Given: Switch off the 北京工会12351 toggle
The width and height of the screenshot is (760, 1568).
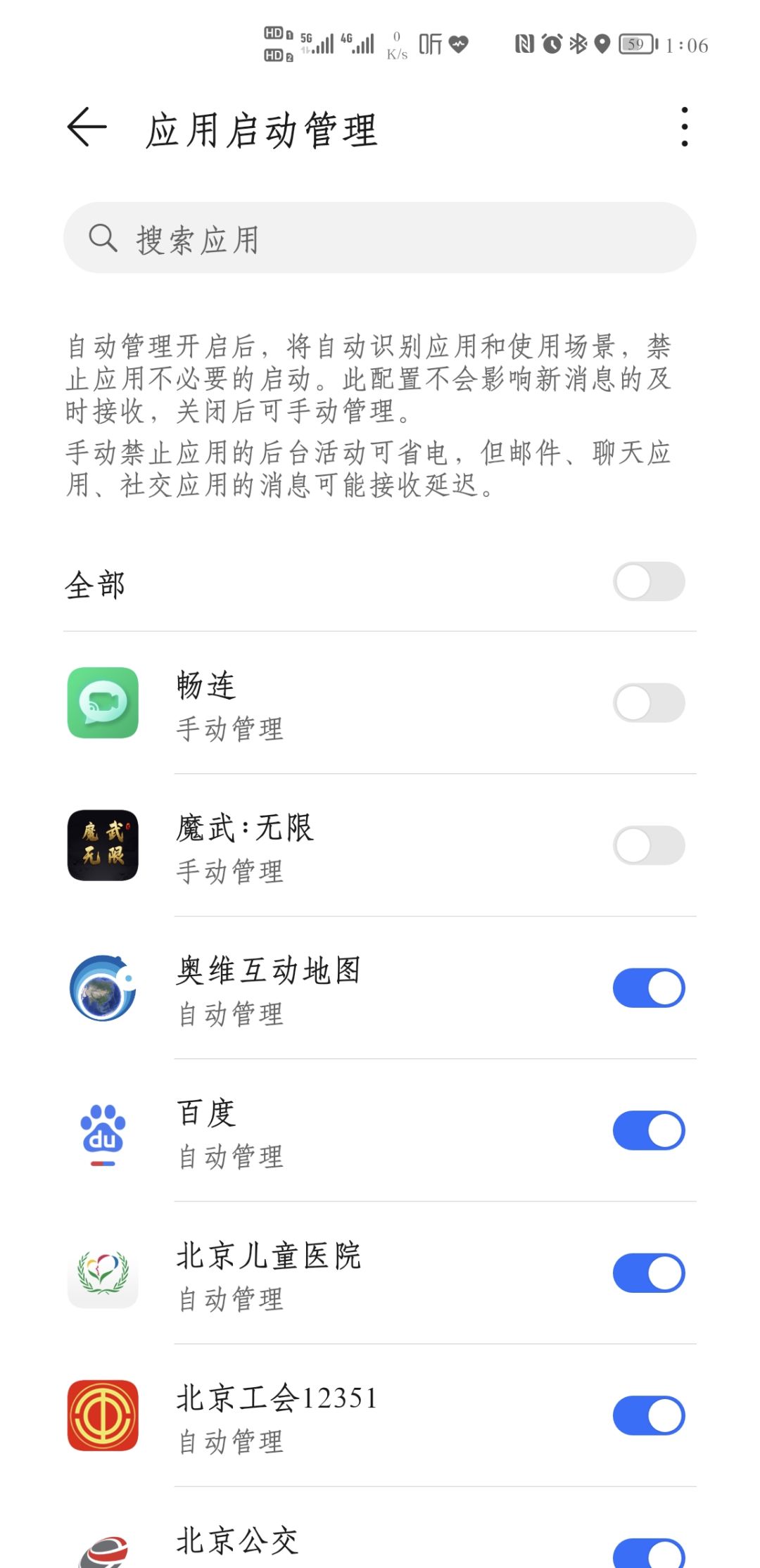Looking at the screenshot, I should (647, 1416).
